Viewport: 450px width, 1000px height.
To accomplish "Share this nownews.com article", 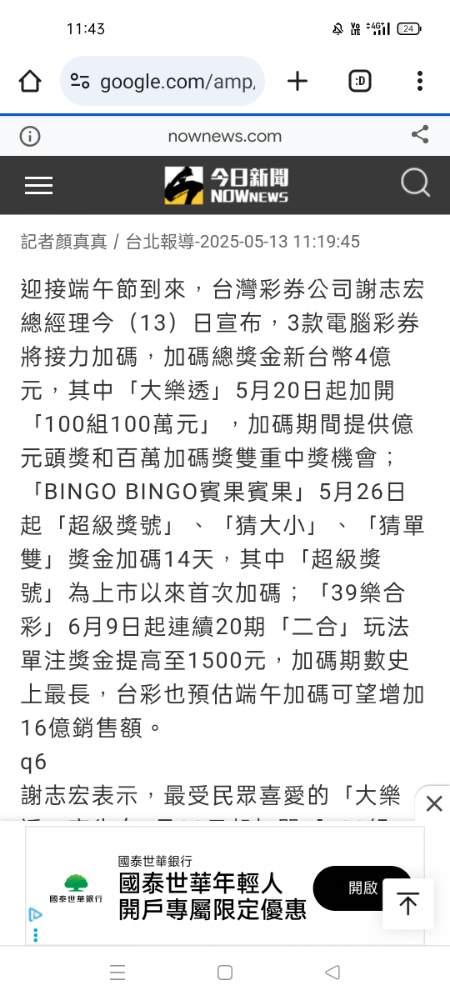I will [x=420, y=135].
